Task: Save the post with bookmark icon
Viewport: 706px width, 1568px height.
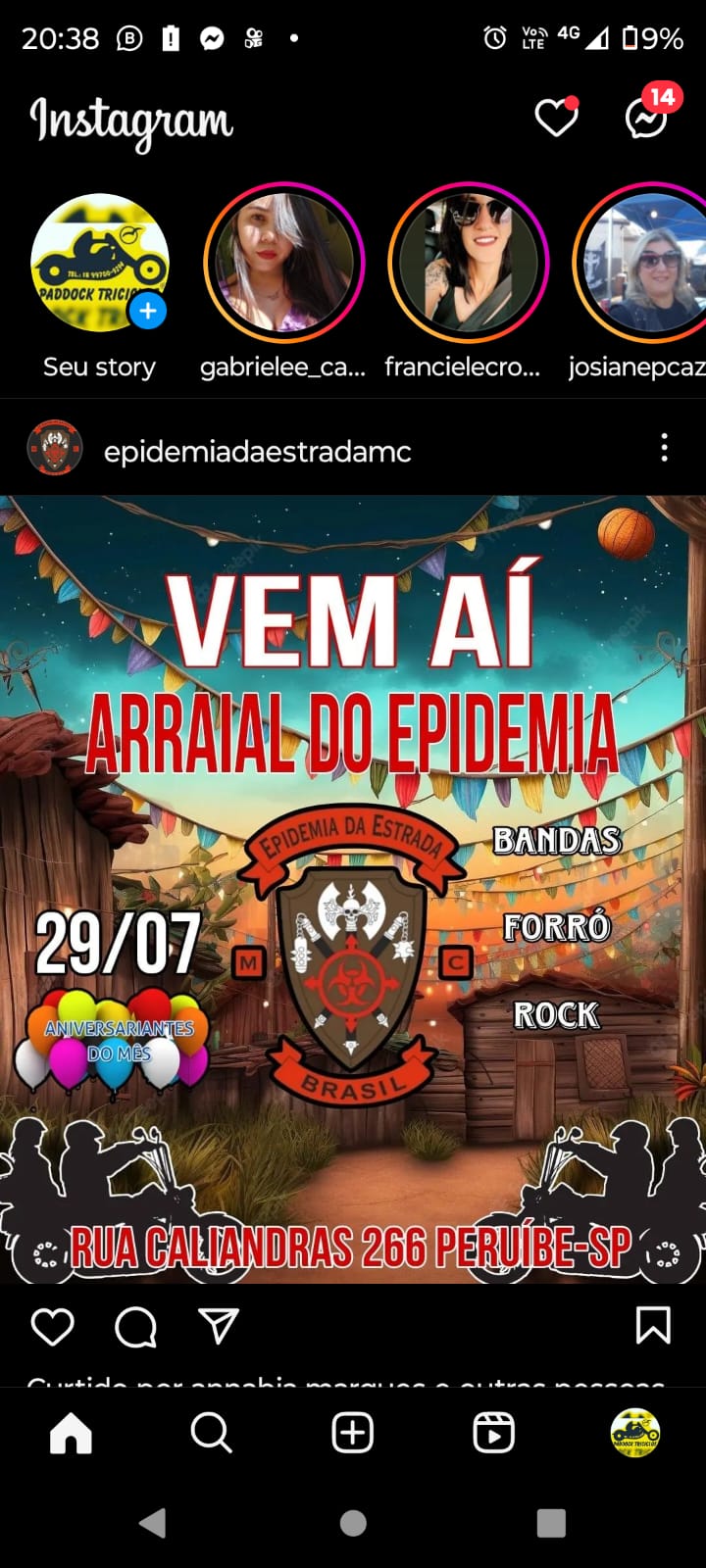Action: 652,1326
